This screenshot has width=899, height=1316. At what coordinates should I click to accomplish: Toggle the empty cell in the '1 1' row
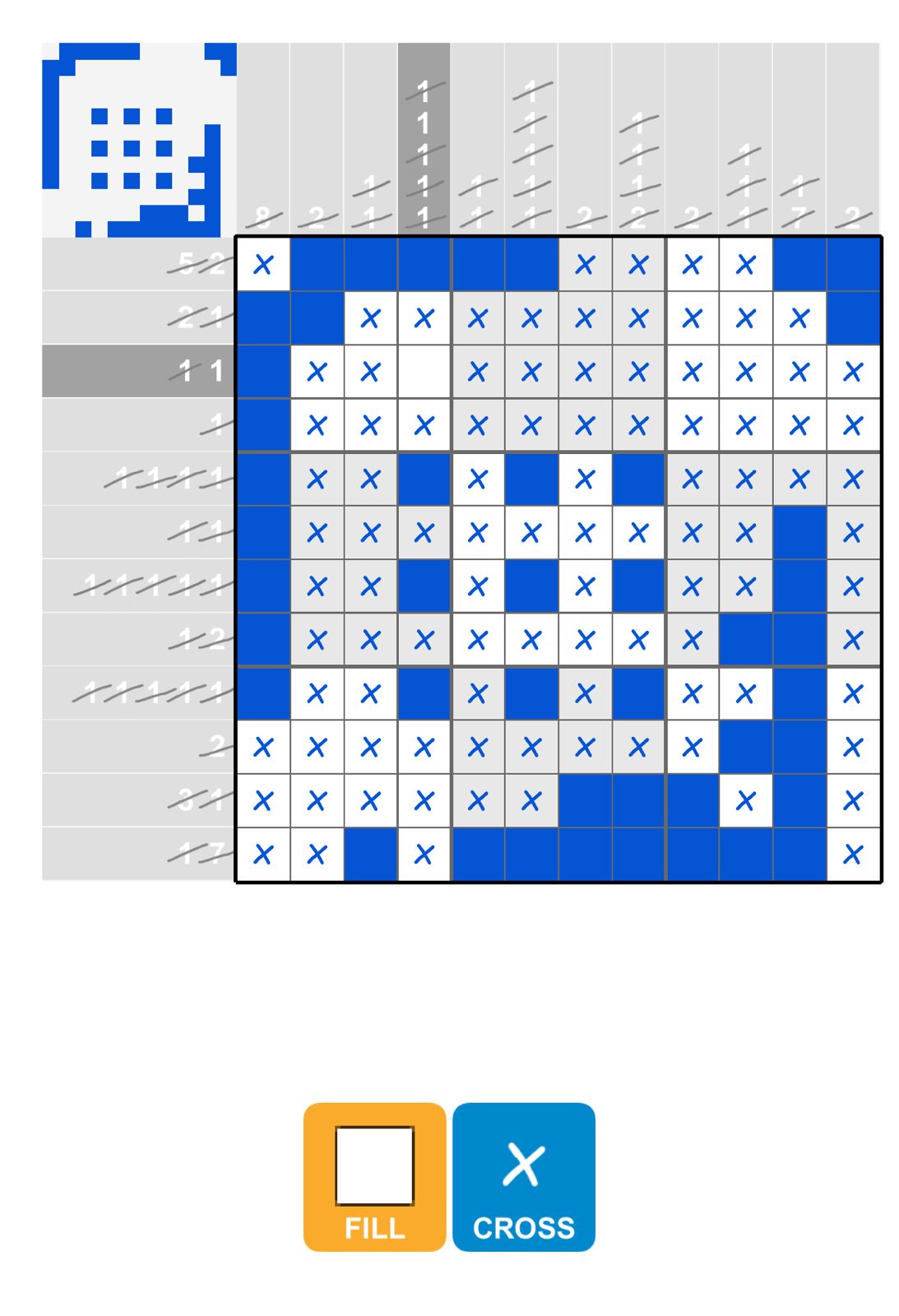(x=424, y=370)
